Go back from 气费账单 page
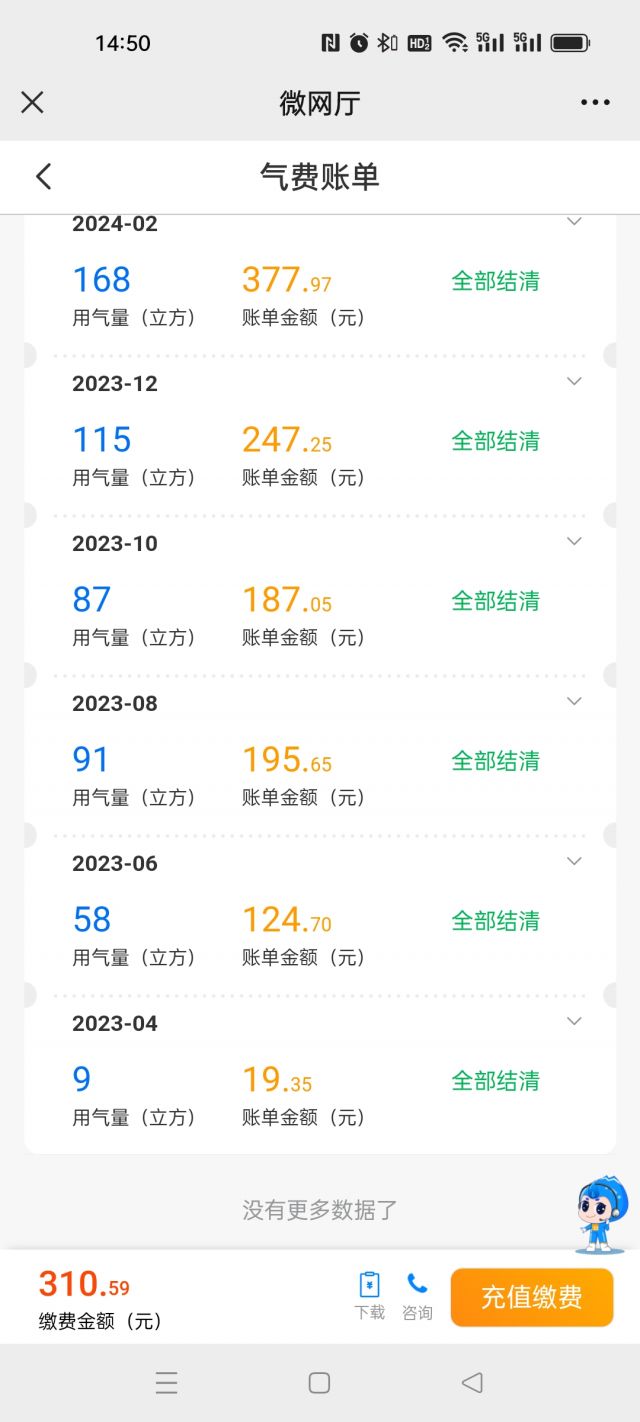 point(43,177)
